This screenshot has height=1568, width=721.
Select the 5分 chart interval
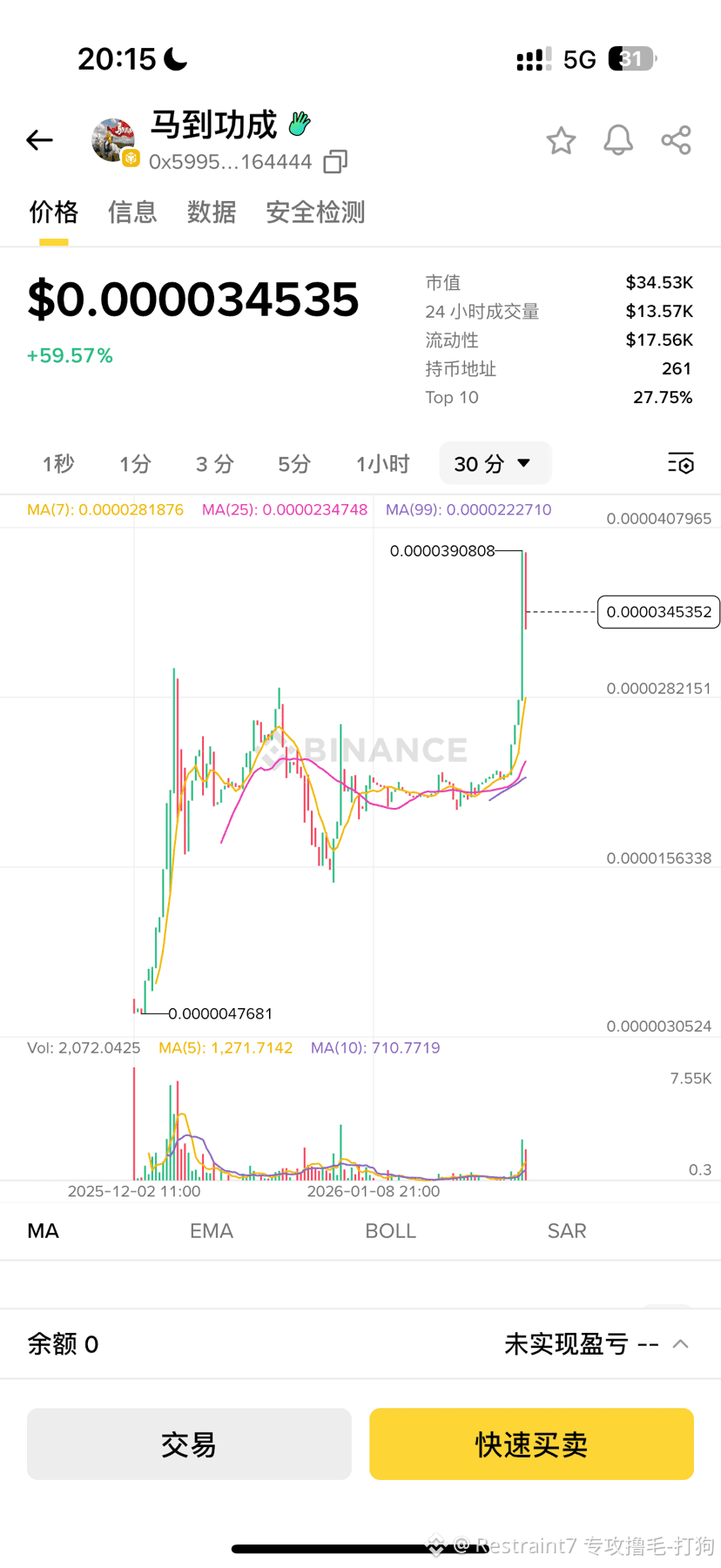pyautogui.click(x=294, y=464)
